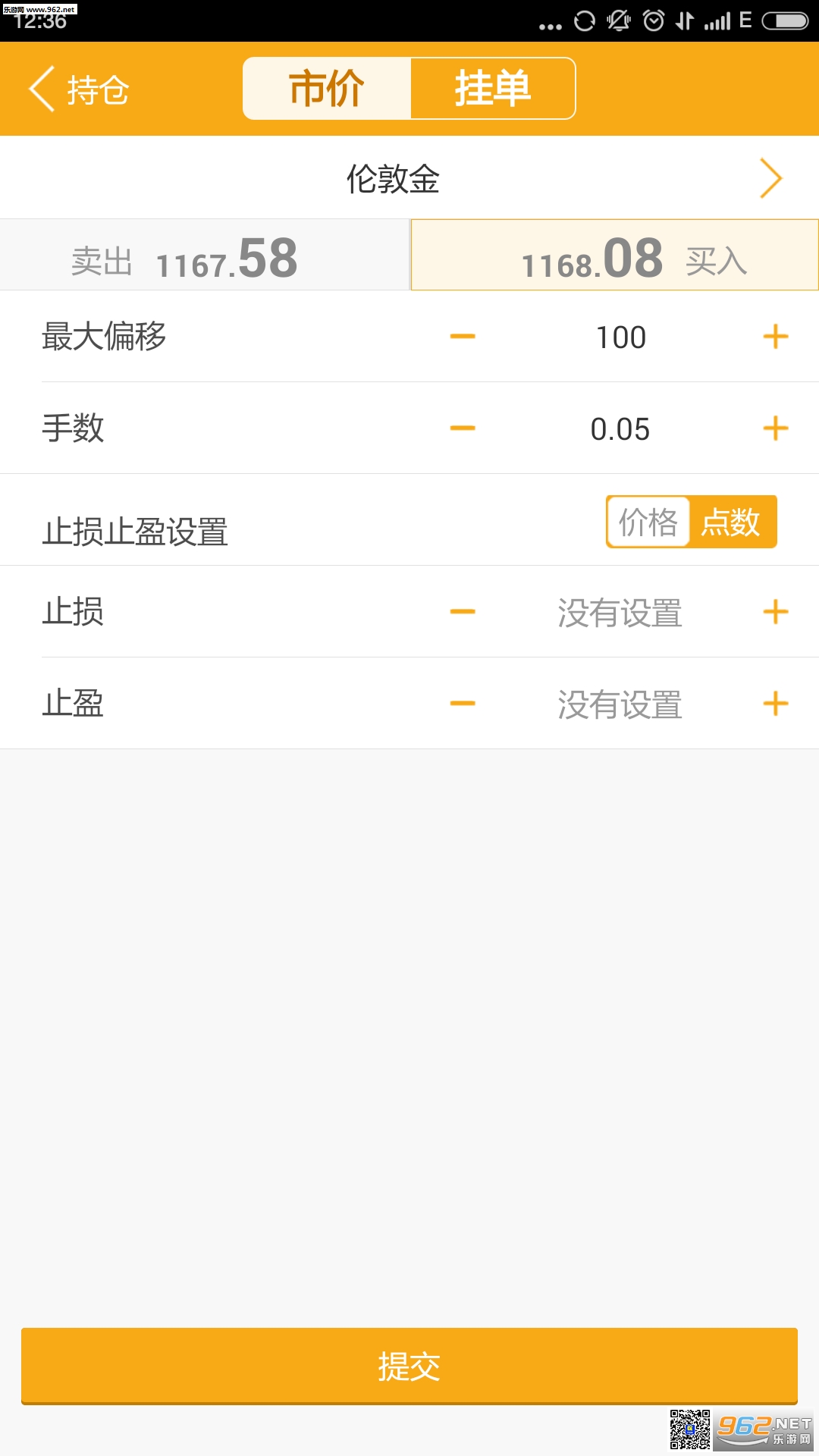Screen dimensions: 819x1456
Task: Submit the order with 提交
Action: [409, 1366]
